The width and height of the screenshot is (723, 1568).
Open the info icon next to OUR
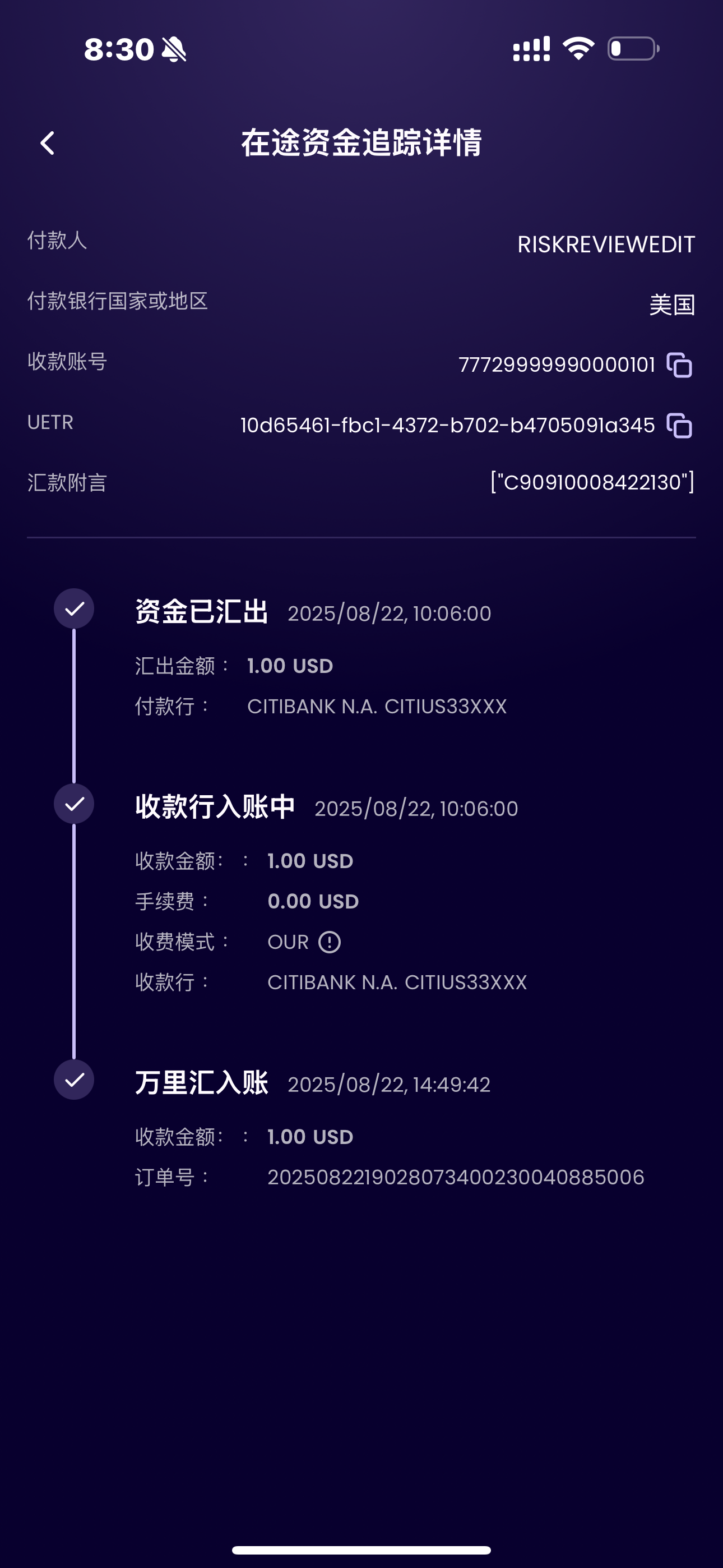329,942
